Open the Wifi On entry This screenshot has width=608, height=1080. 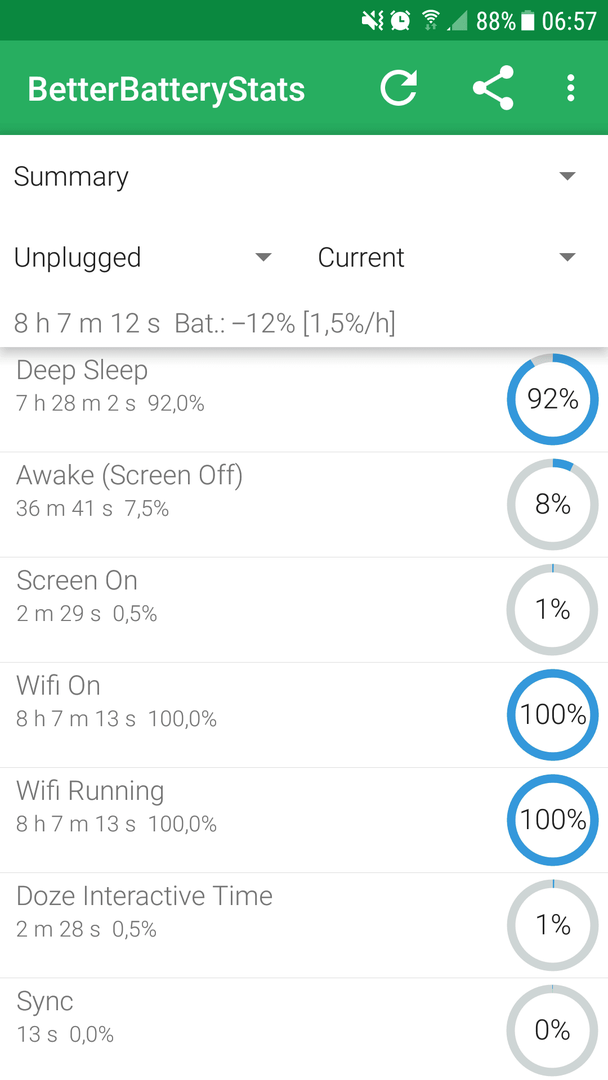(304, 715)
